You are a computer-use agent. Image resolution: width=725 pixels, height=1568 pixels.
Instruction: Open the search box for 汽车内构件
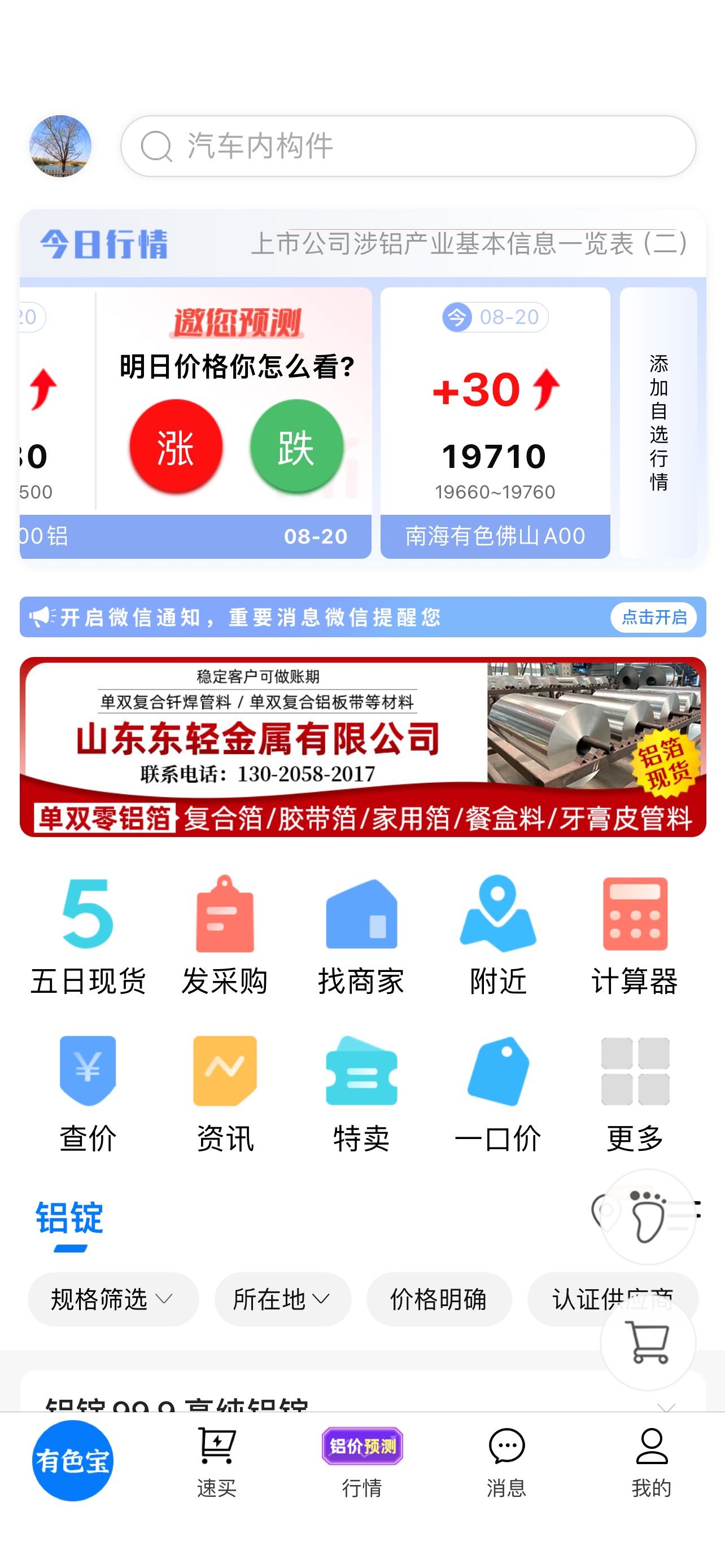(408, 146)
